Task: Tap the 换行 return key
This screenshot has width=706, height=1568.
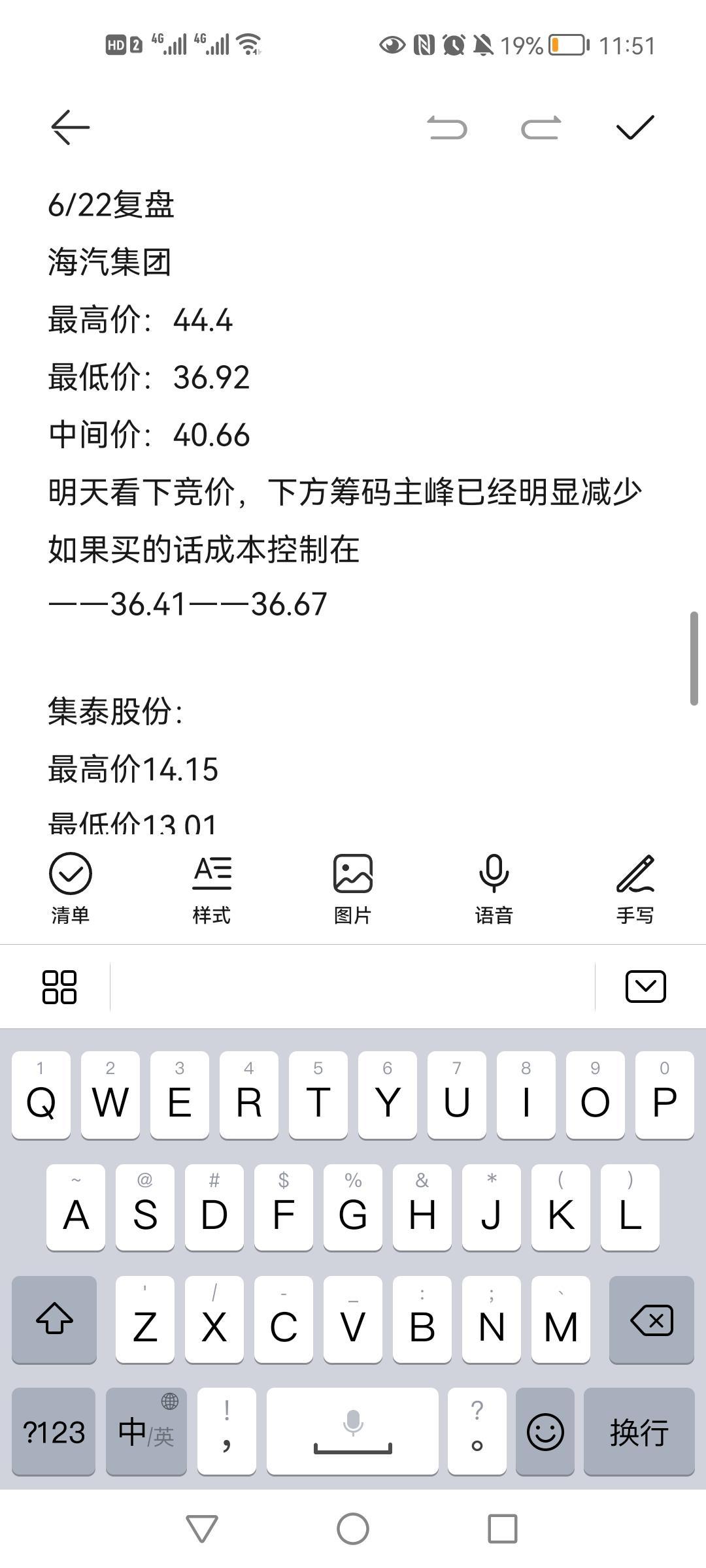Action: click(639, 1431)
